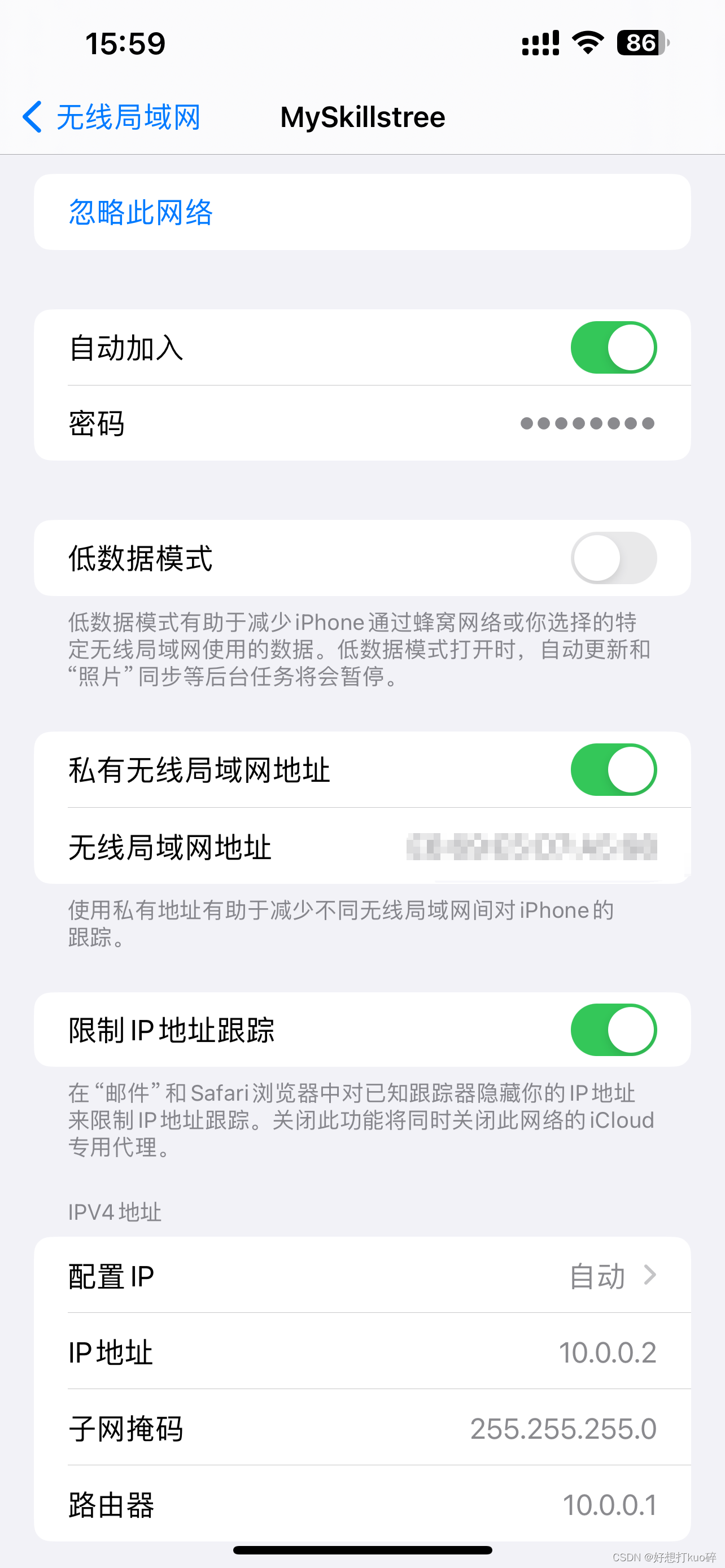Disable 私有无线局域网地址 switch

pyautogui.click(x=613, y=770)
